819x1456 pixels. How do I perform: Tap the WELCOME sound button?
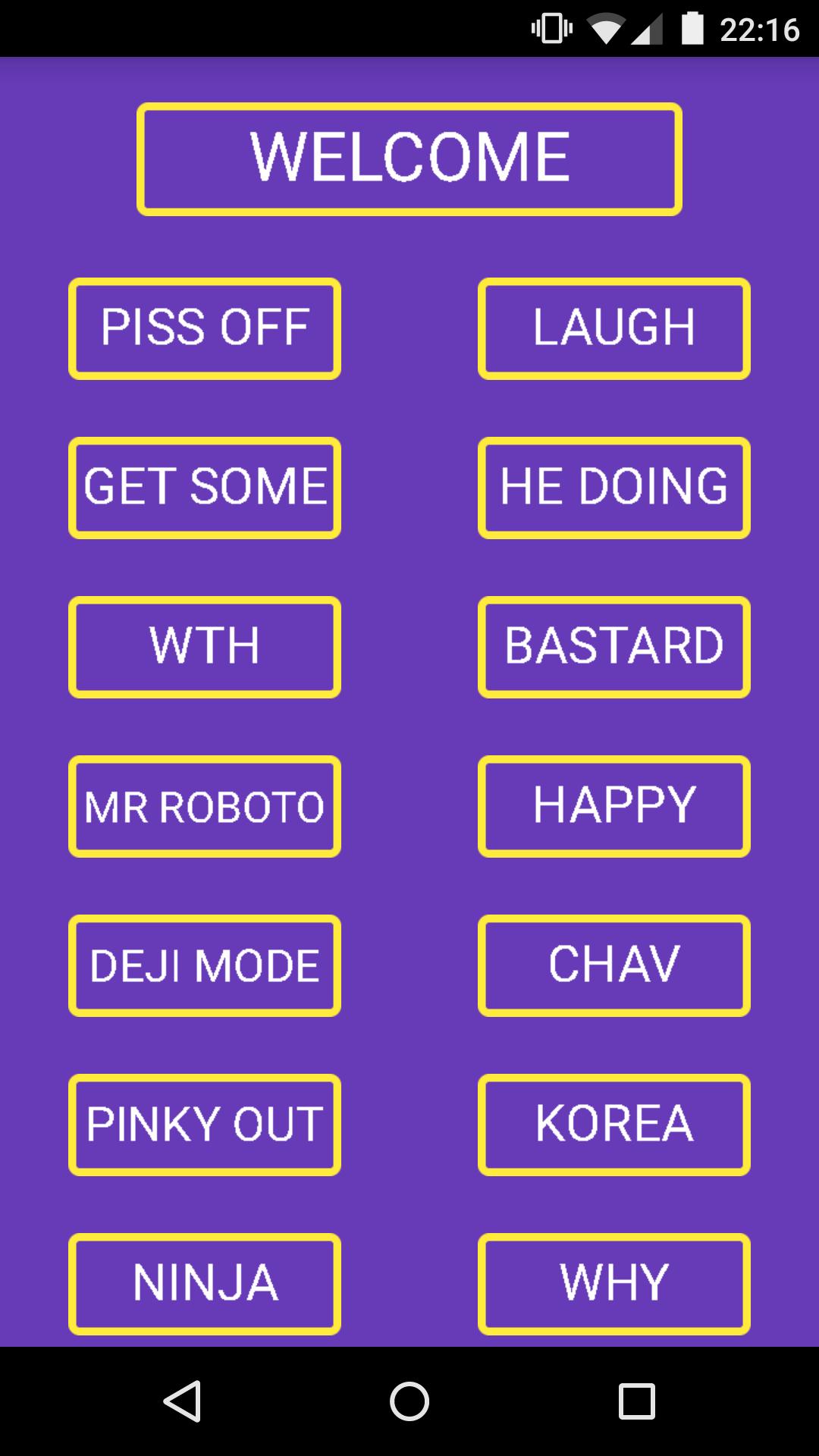click(x=409, y=158)
